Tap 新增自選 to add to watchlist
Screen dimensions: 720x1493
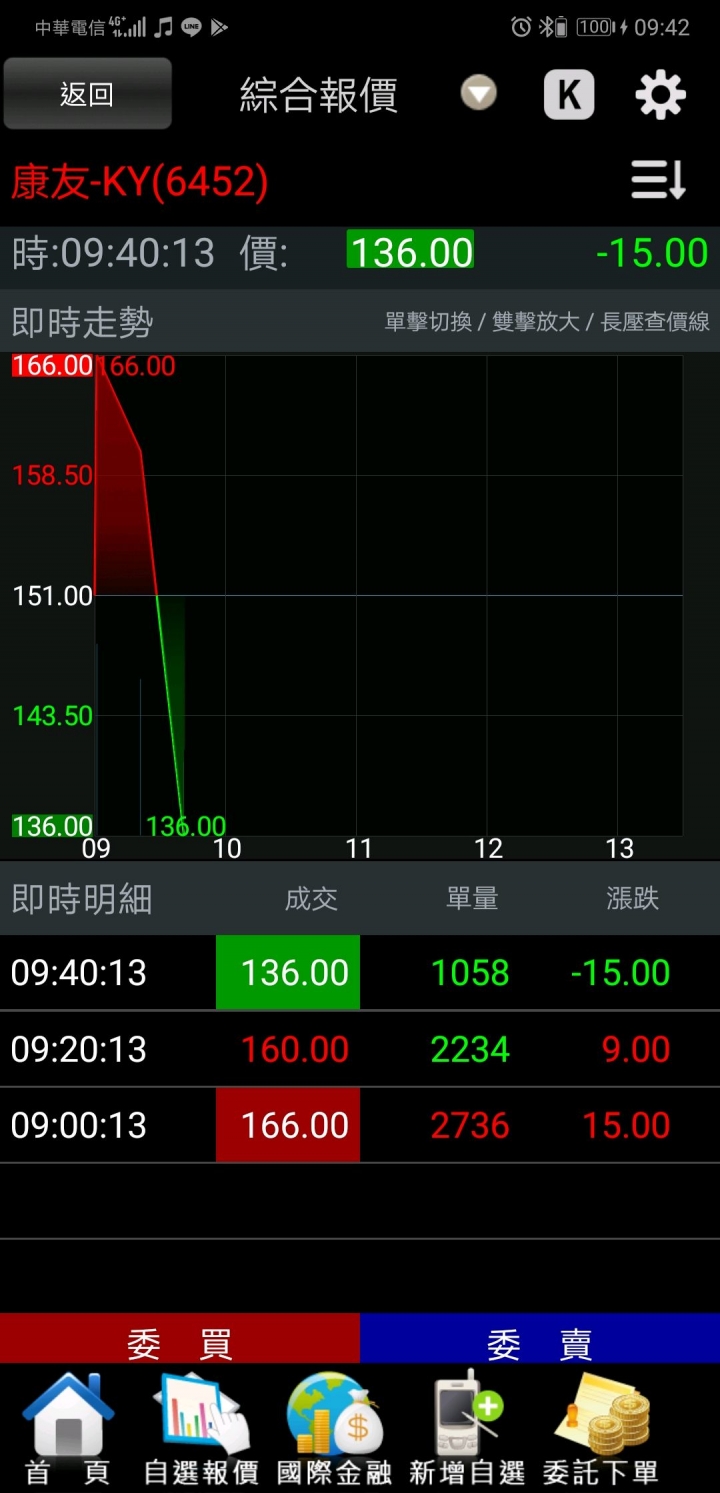pyautogui.click(x=467, y=1427)
